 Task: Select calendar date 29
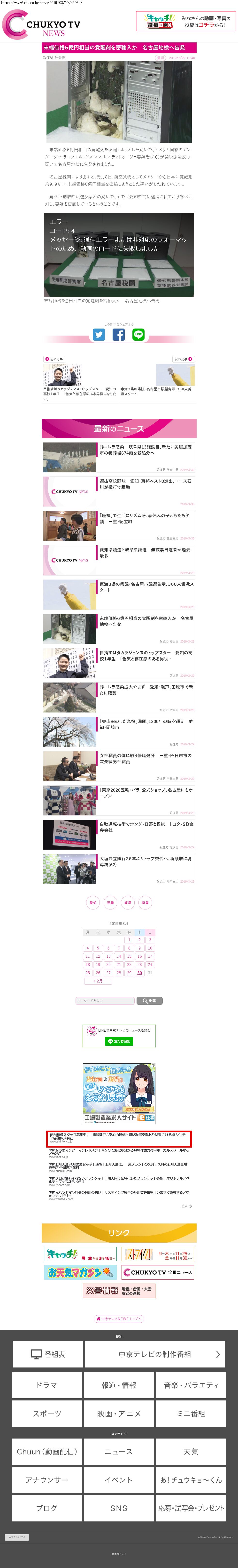(129, 973)
